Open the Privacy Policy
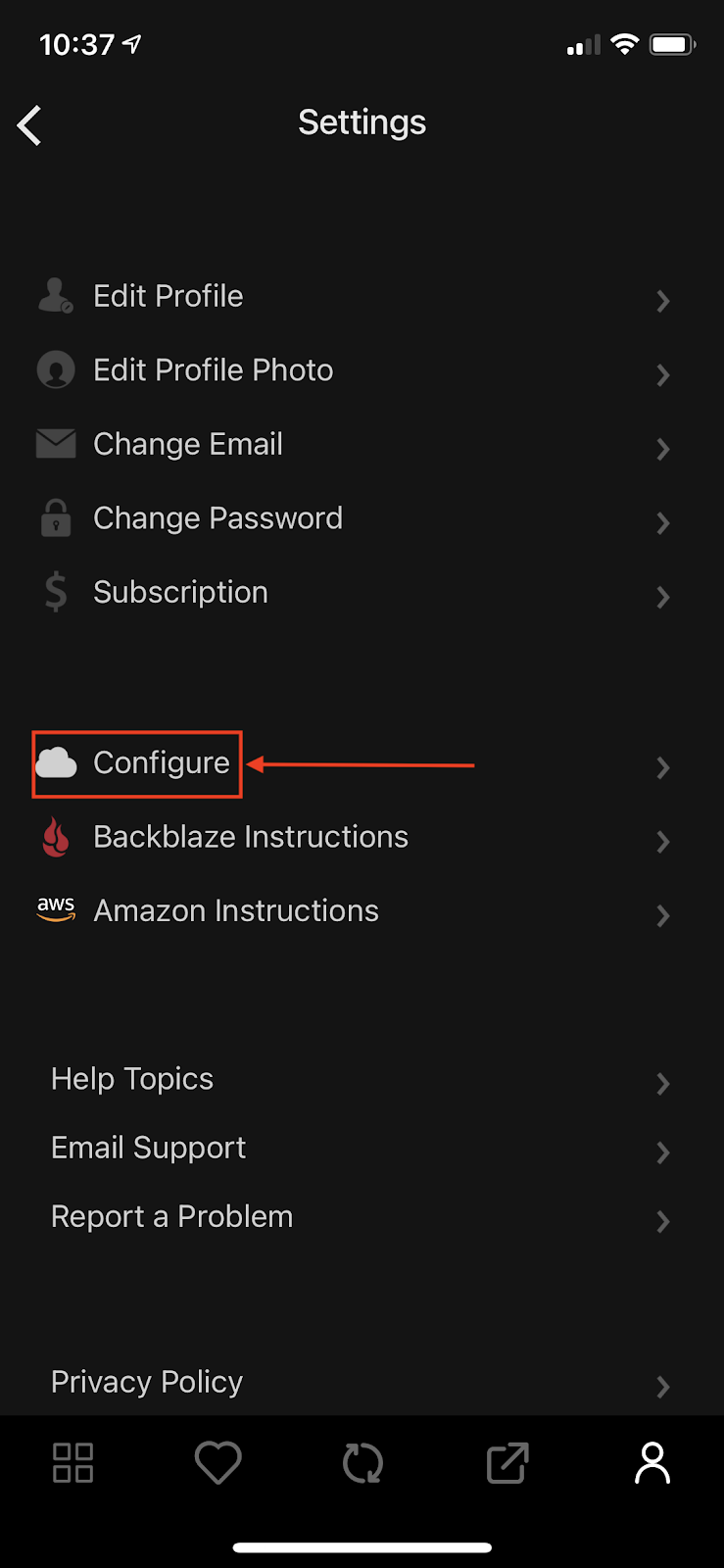Image resolution: width=724 pixels, height=1568 pixels. tap(362, 1382)
